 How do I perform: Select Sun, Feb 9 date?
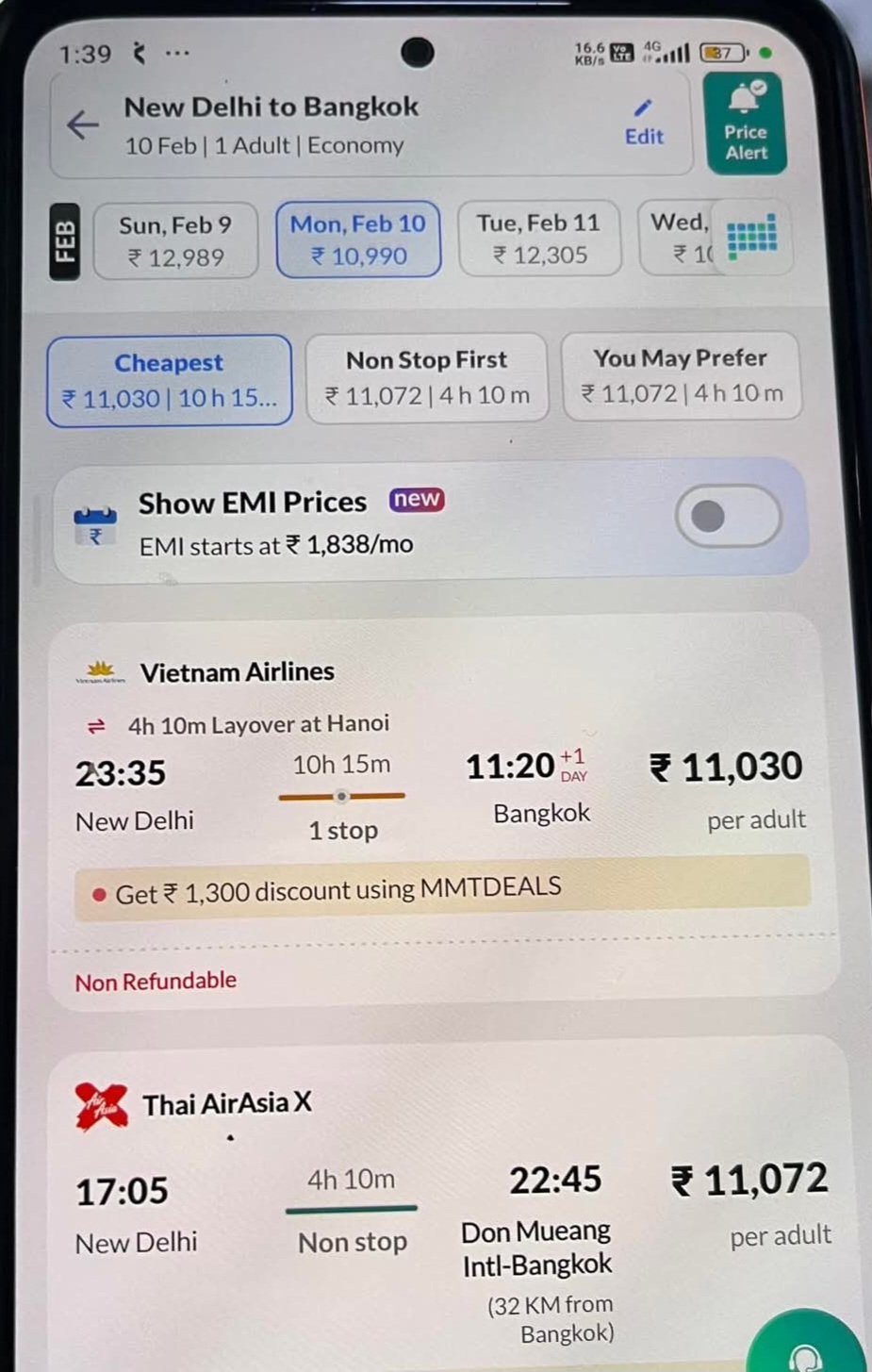point(175,240)
